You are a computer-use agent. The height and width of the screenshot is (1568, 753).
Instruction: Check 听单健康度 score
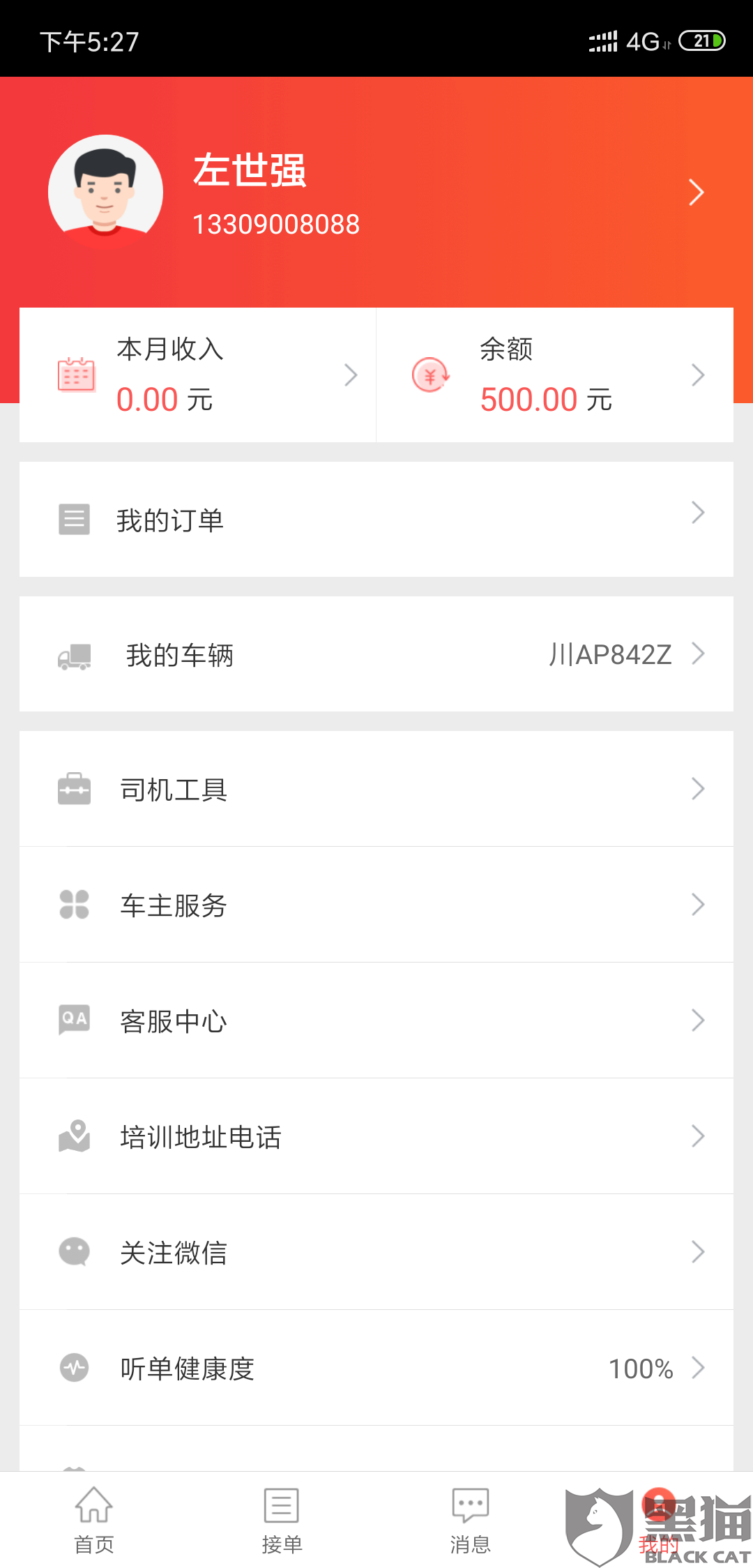(x=376, y=1368)
